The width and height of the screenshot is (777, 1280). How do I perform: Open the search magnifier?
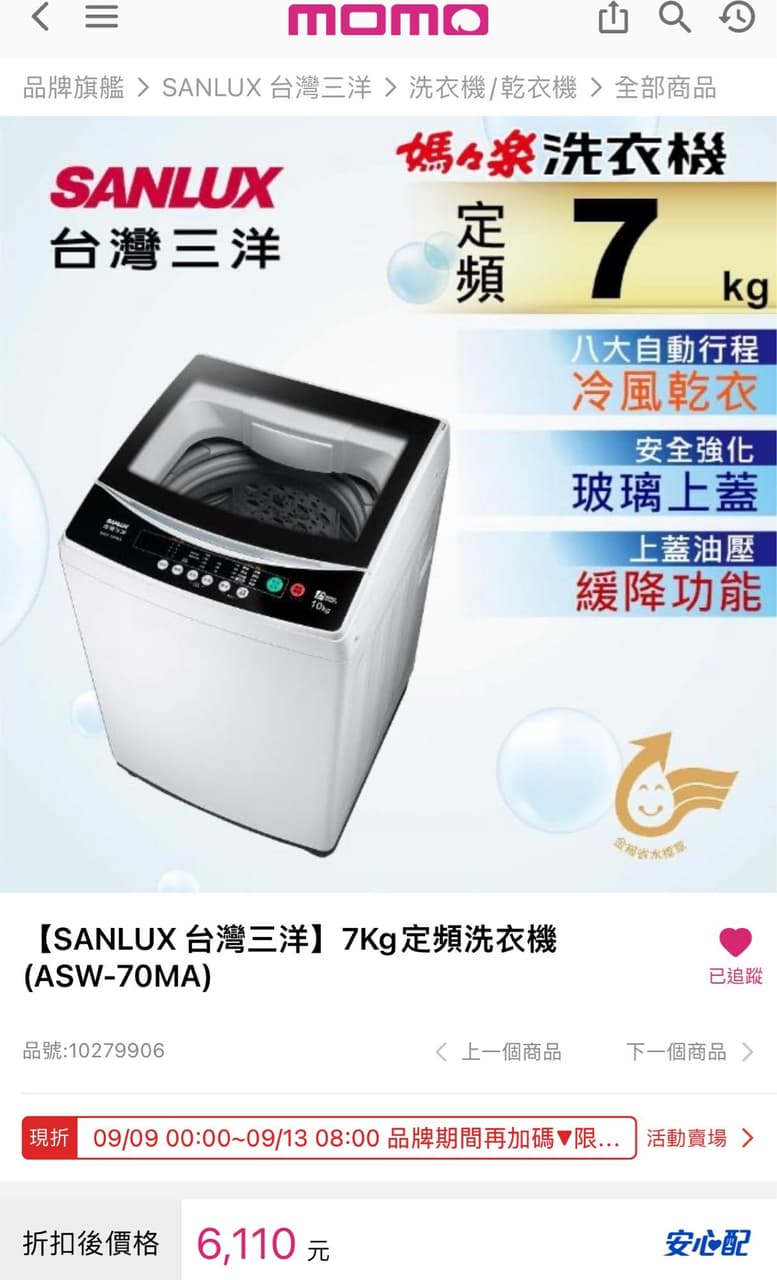[675, 17]
